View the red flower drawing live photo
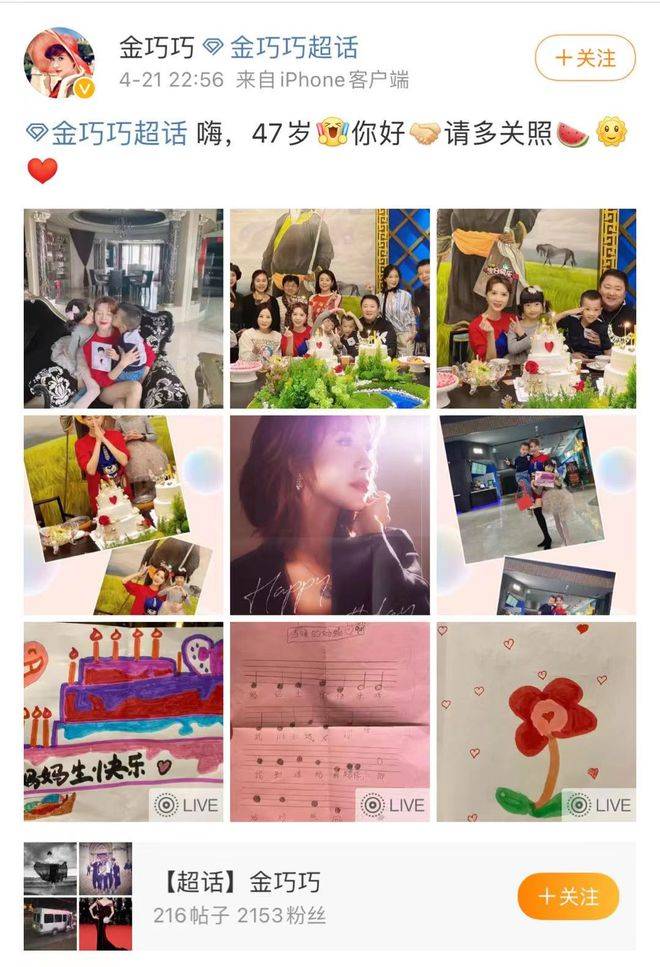This screenshot has width=660, height=967. point(536,721)
